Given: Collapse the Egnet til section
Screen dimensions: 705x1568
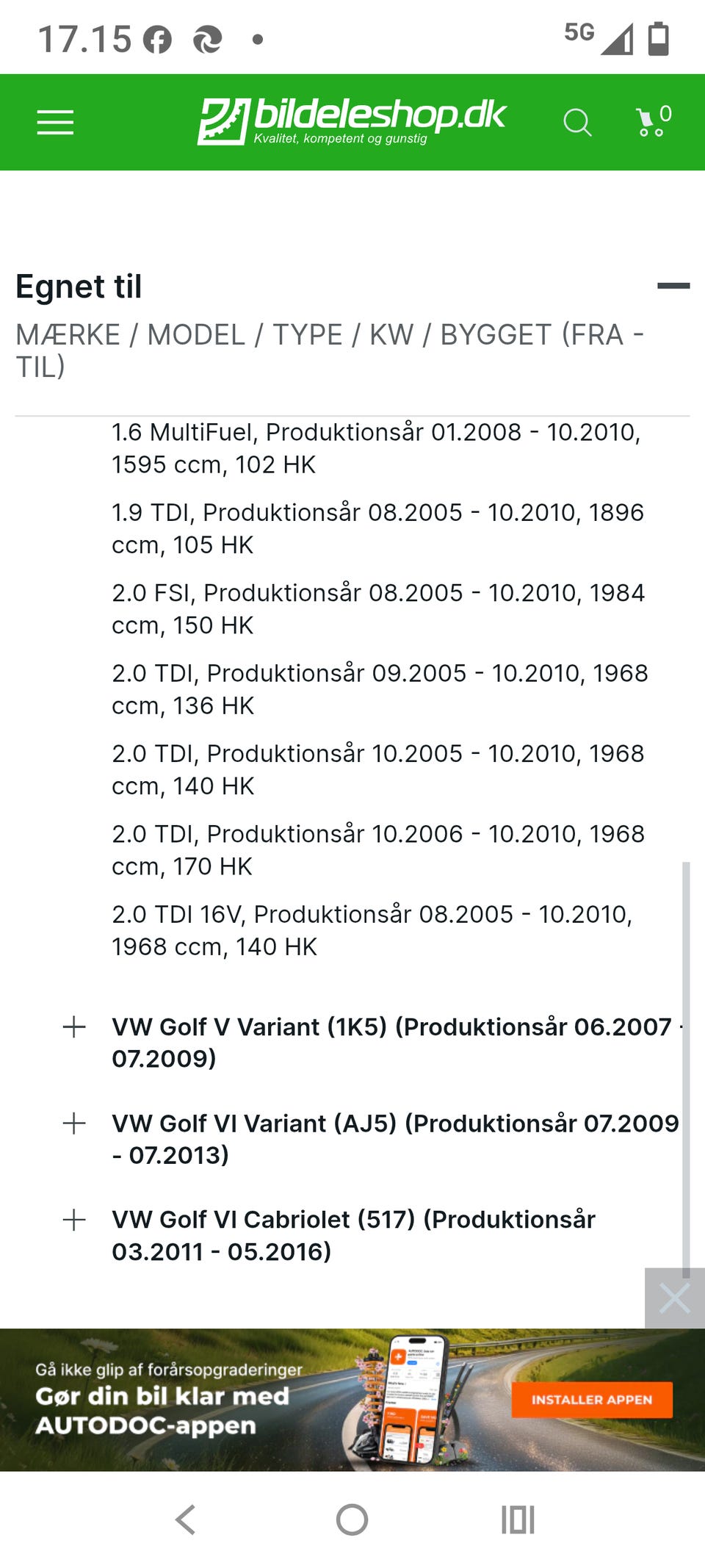Looking at the screenshot, I should click(x=673, y=286).
